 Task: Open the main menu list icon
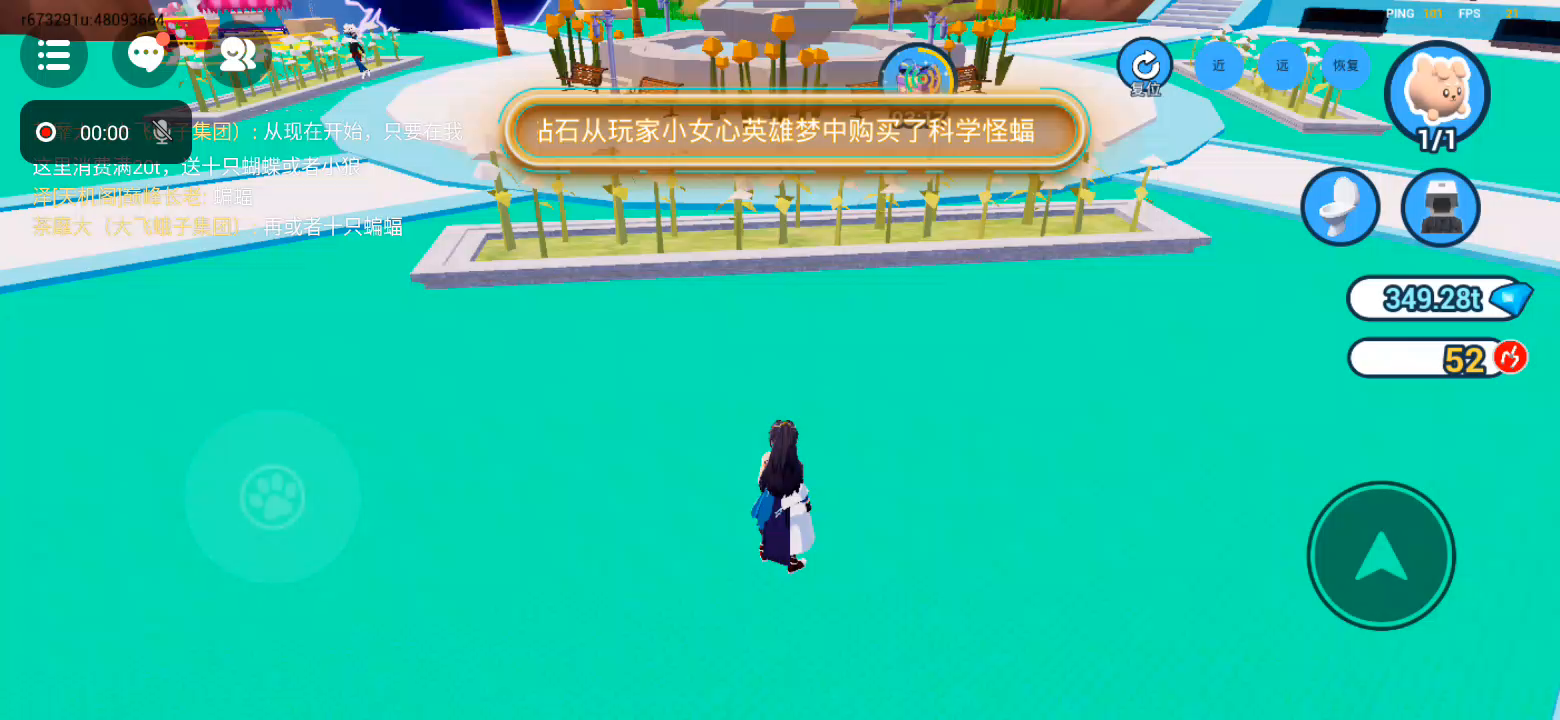click(x=54, y=54)
